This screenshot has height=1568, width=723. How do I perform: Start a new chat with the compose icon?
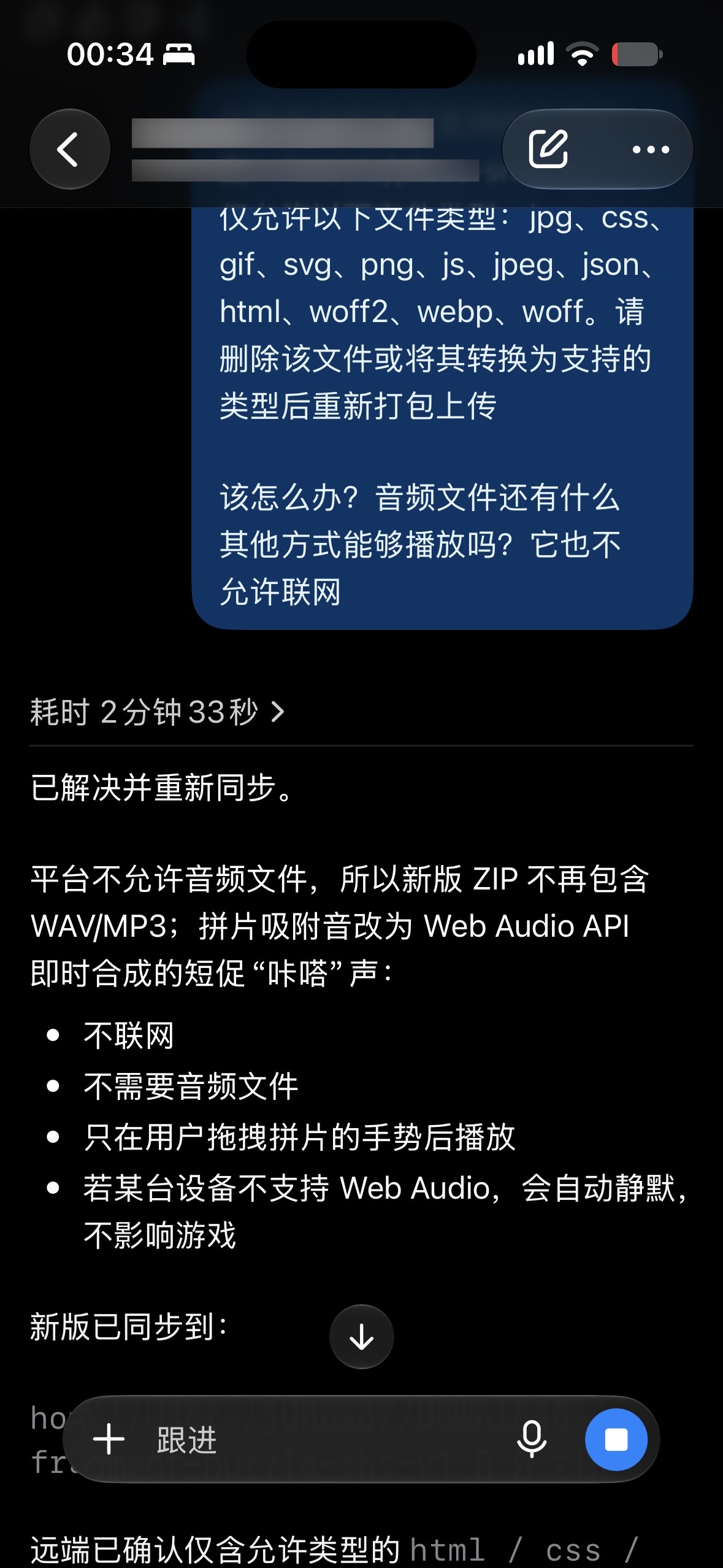[548, 149]
